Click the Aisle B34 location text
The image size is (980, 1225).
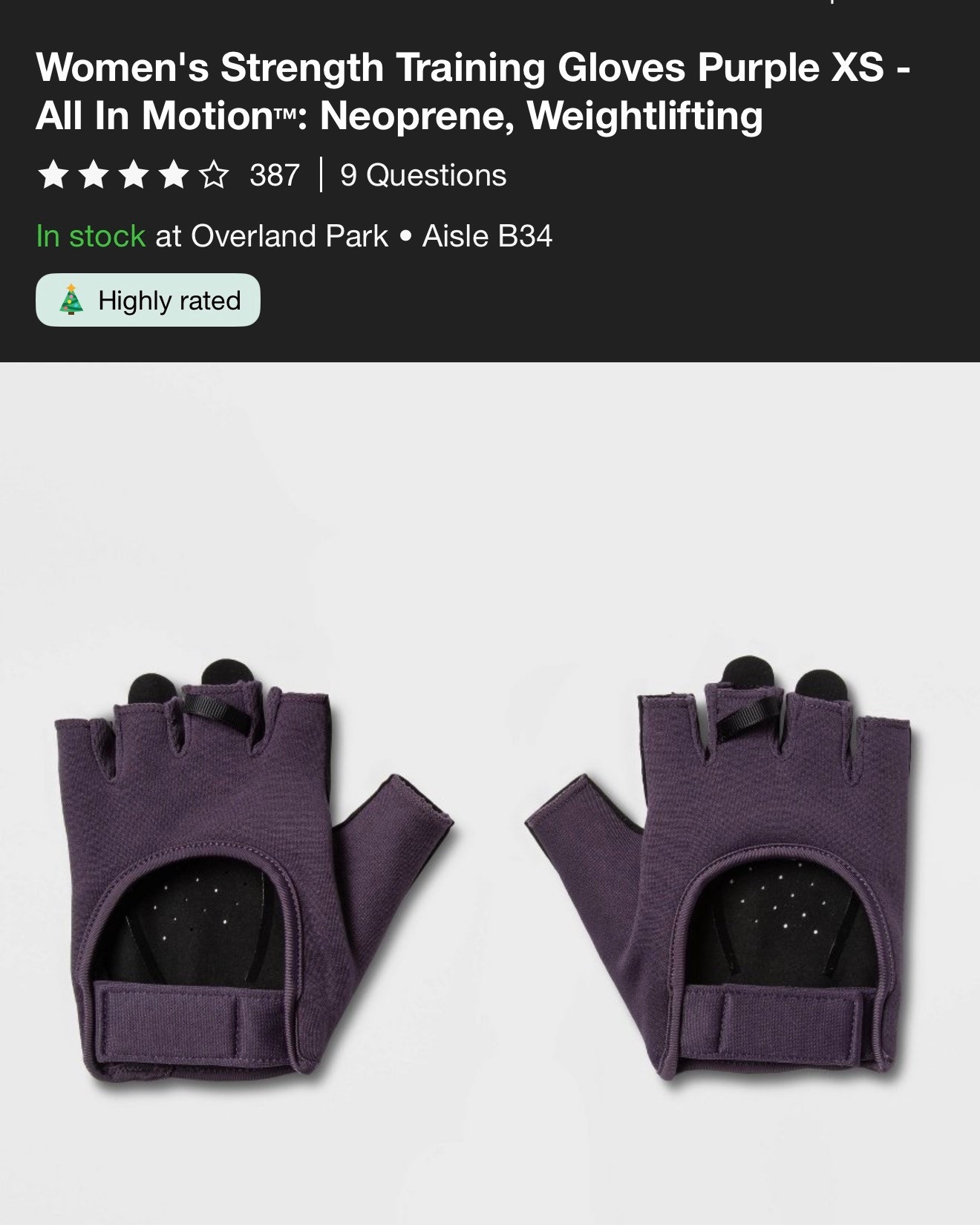(486, 236)
